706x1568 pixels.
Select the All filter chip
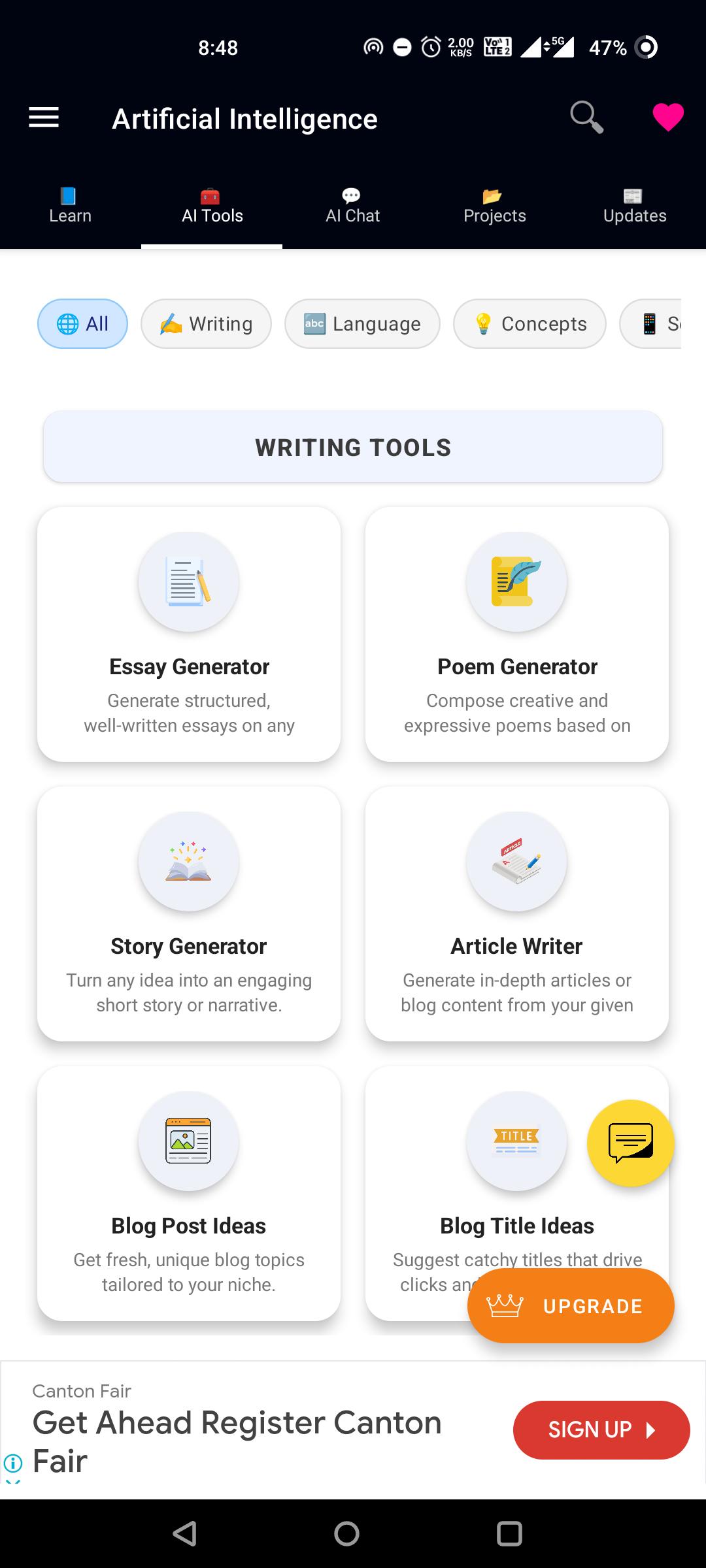(82, 323)
